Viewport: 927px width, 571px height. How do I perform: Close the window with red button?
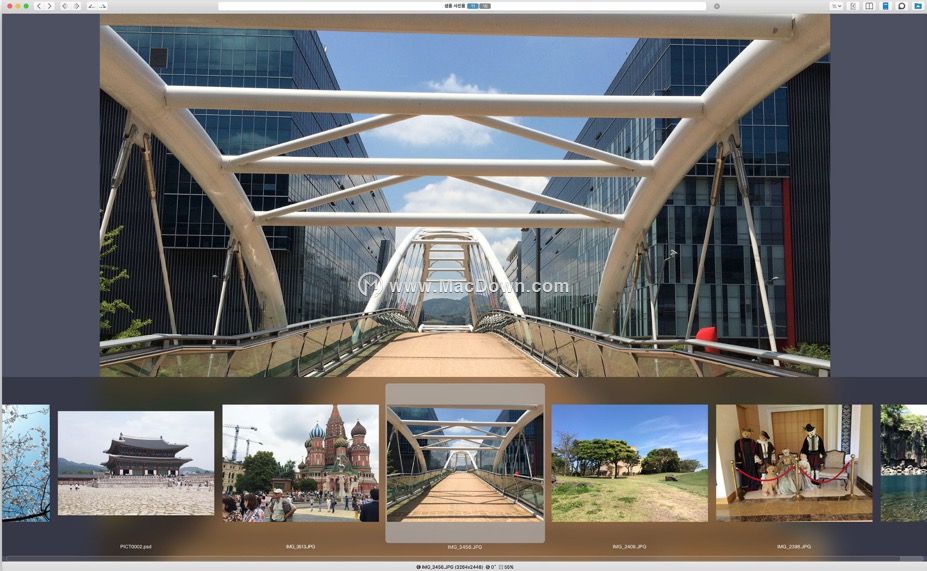(8, 6)
